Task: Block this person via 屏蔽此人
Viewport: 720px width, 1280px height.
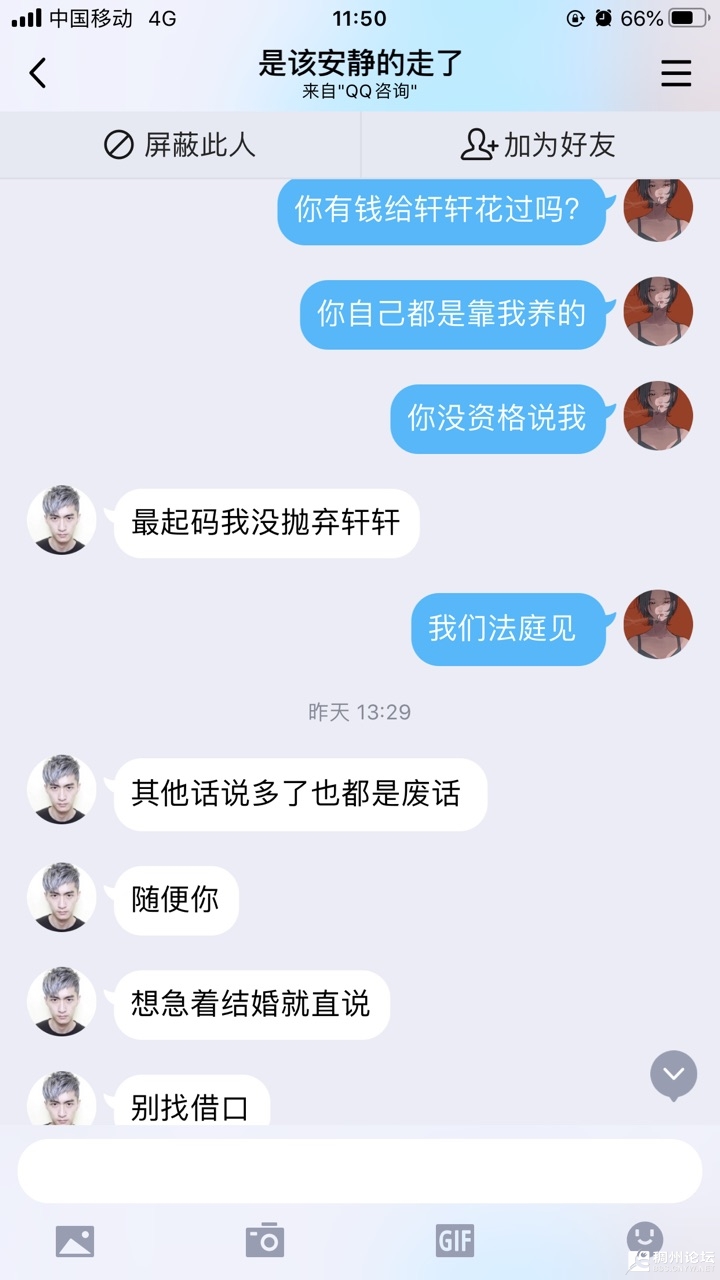Action: tap(180, 145)
